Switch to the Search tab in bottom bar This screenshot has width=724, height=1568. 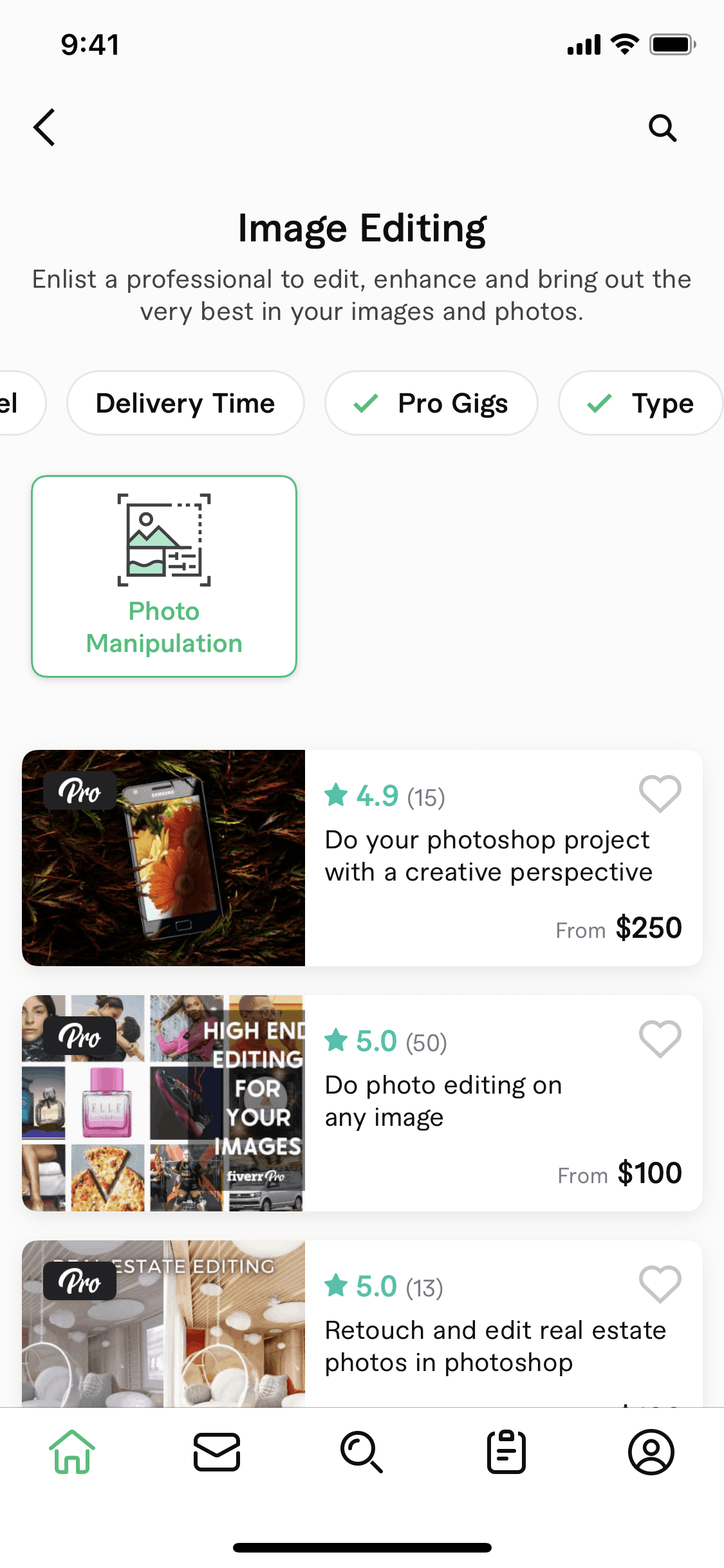point(362,1452)
